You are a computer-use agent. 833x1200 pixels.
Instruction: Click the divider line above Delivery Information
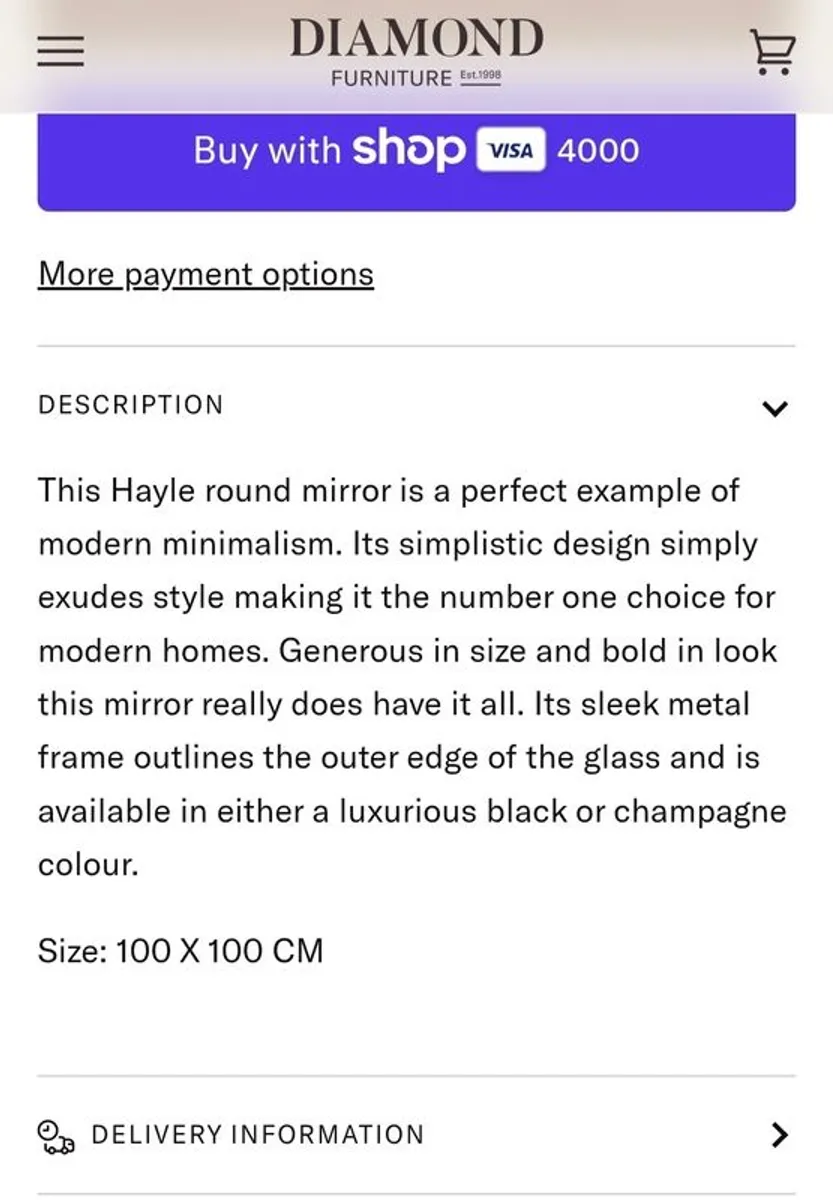[416, 1076]
